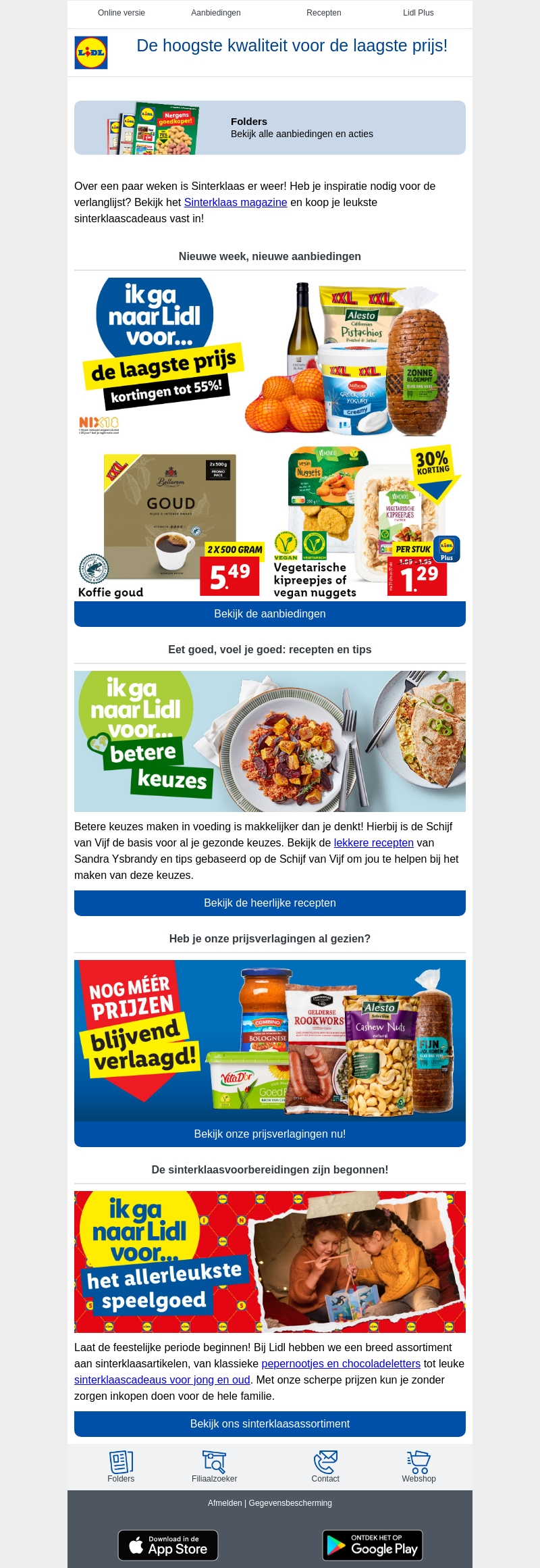Download via the App Store badge

point(168,1545)
